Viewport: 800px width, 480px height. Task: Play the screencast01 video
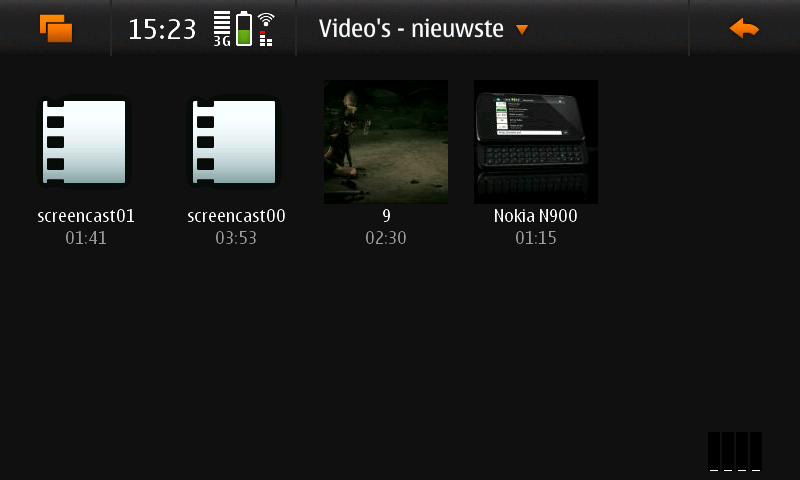(x=86, y=142)
